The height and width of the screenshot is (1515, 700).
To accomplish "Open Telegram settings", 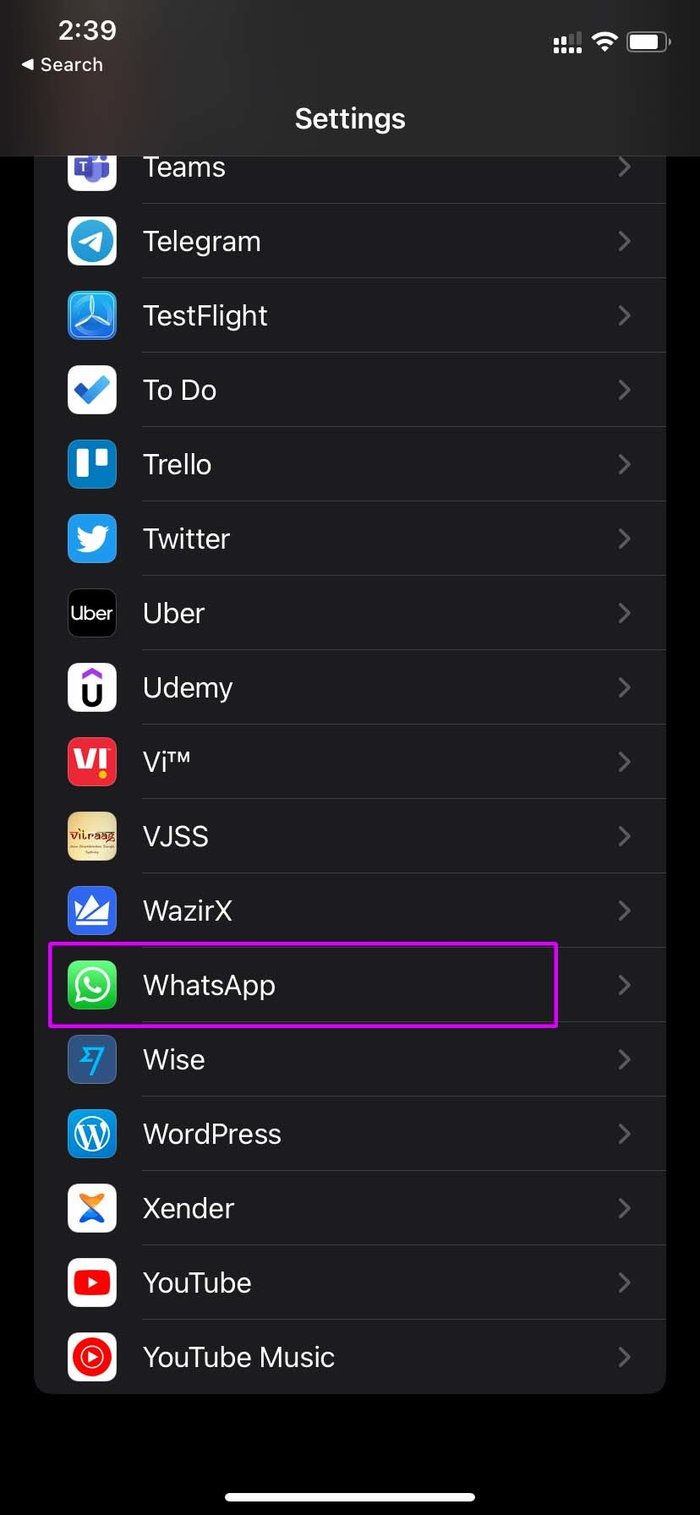I will click(x=350, y=241).
